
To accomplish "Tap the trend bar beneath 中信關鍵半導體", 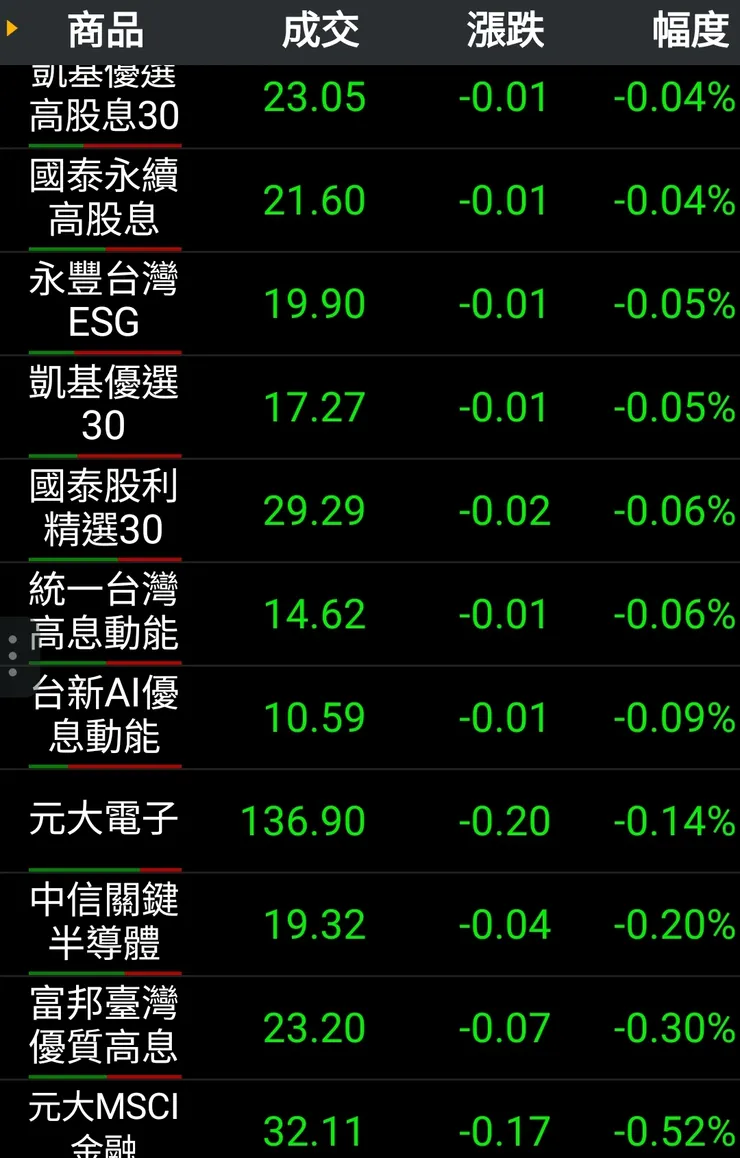I will point(105,973).
